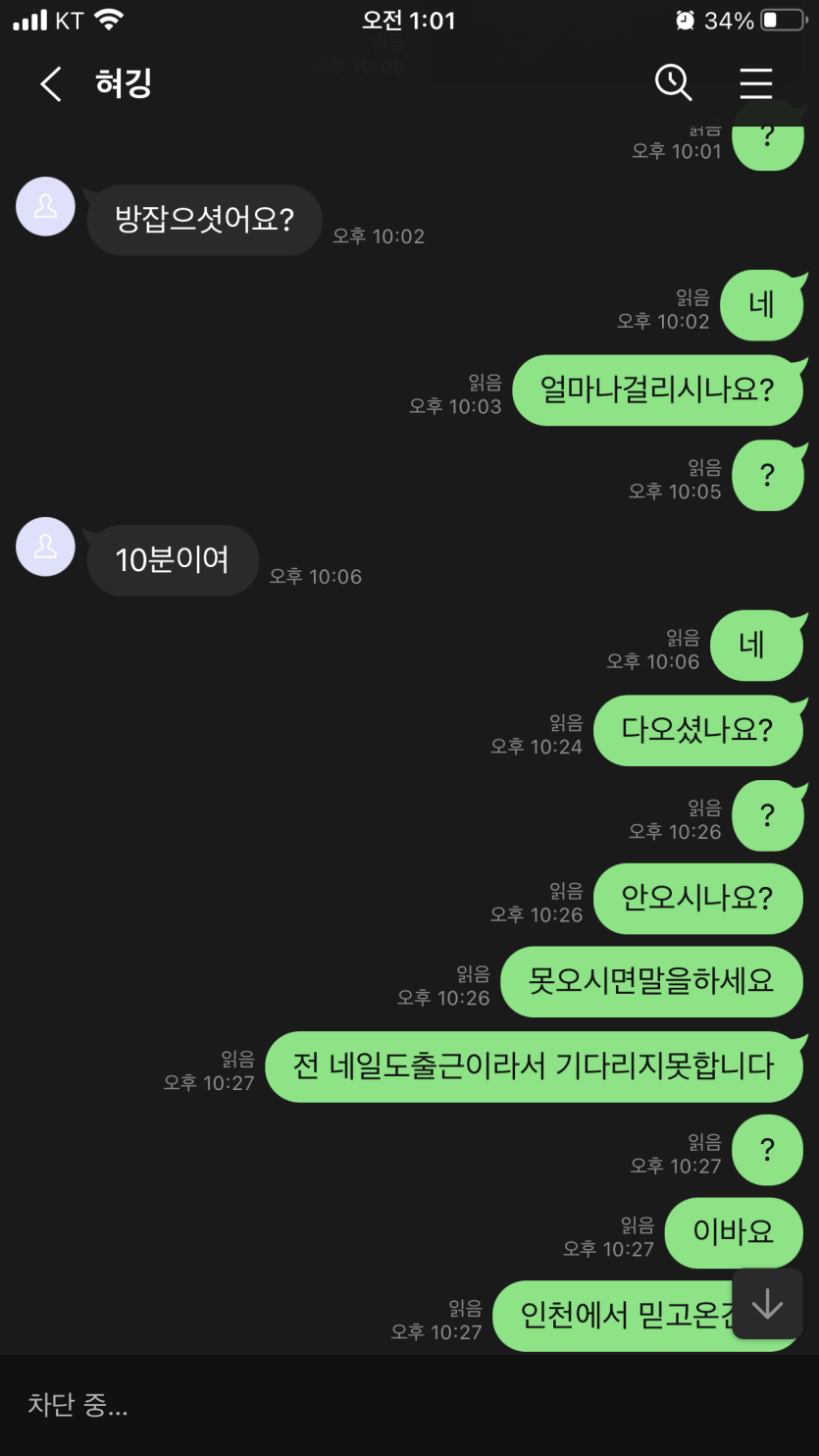Open profile avatar beside 방잡으셧어요?
819x1456 pixels.
pos(46,207)
